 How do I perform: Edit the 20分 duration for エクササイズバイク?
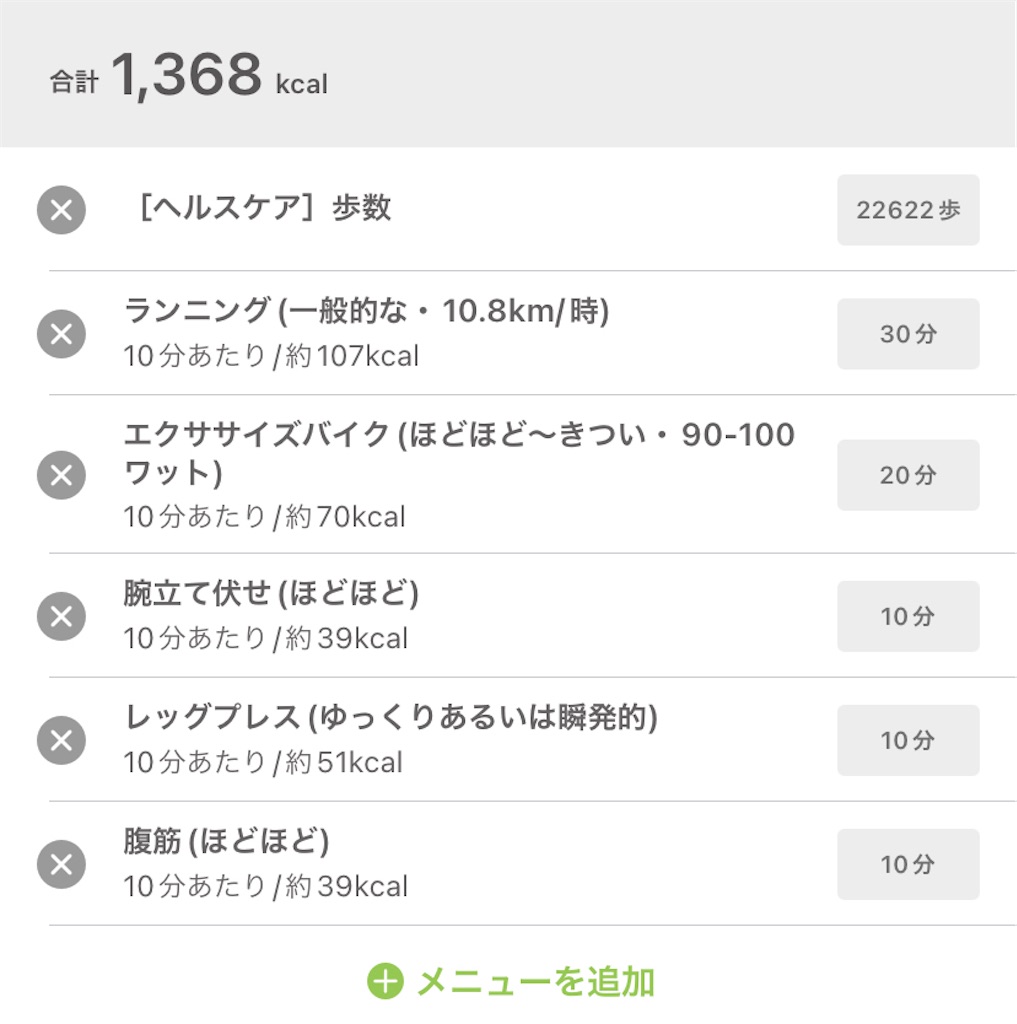click(x=907, y=475)
